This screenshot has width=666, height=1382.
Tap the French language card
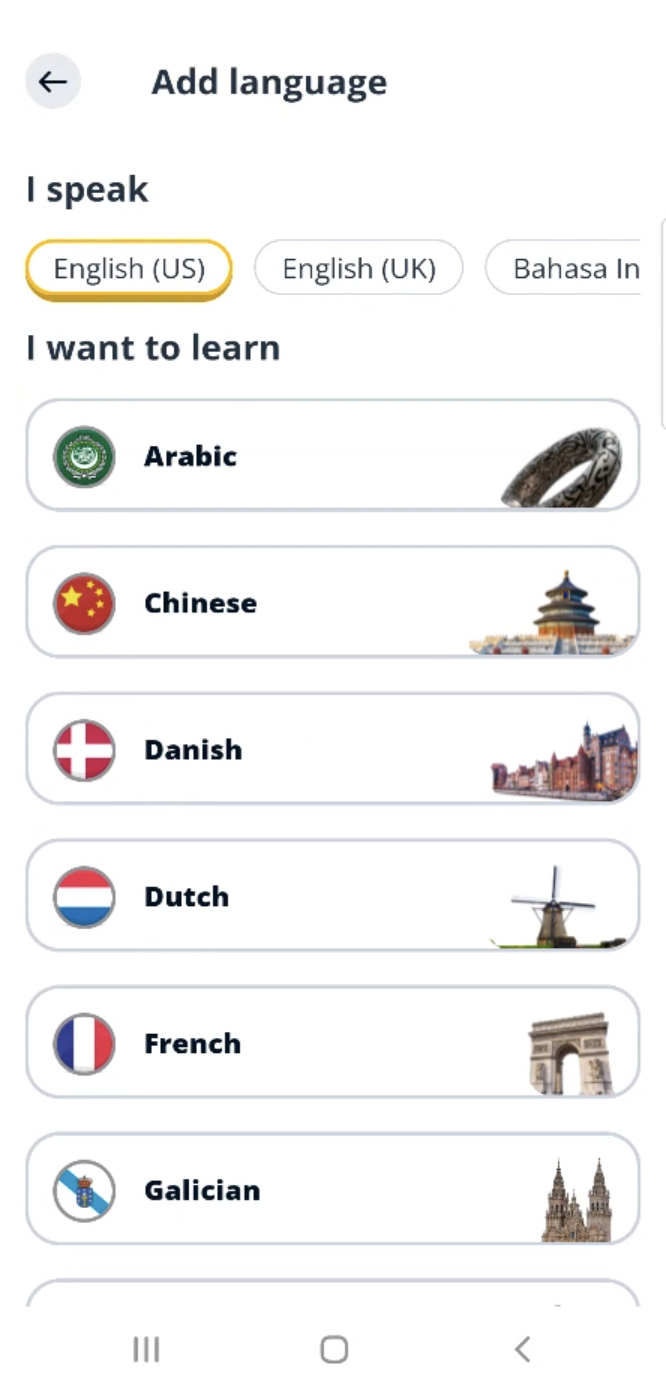click(x=332, y=1043)
